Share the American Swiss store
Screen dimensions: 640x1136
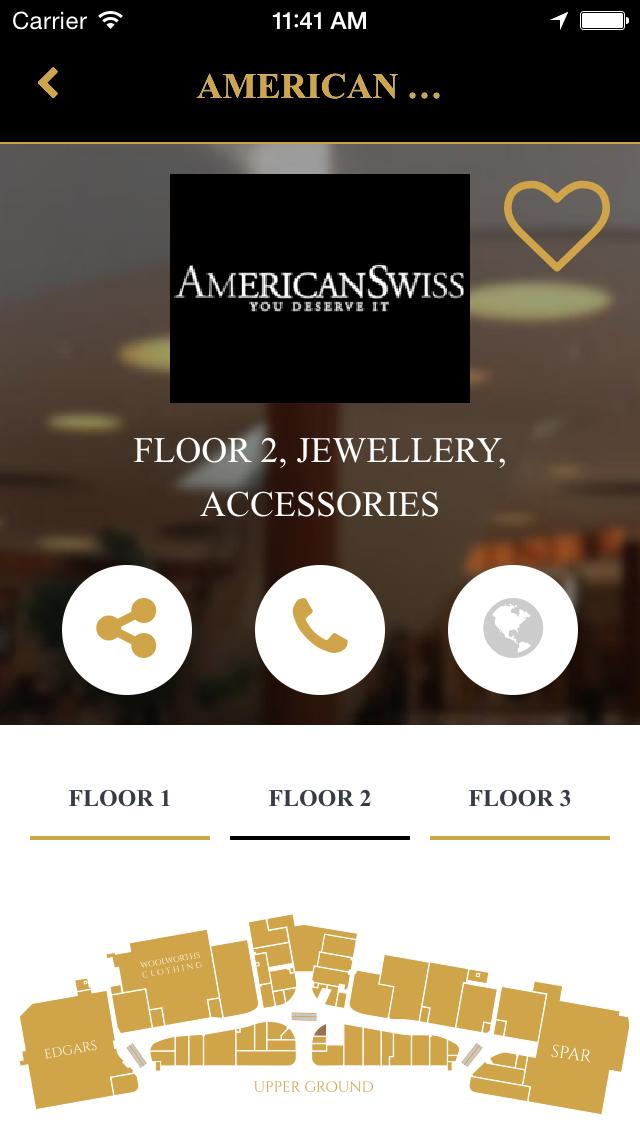pyautogui.click(x=127, y=629)
